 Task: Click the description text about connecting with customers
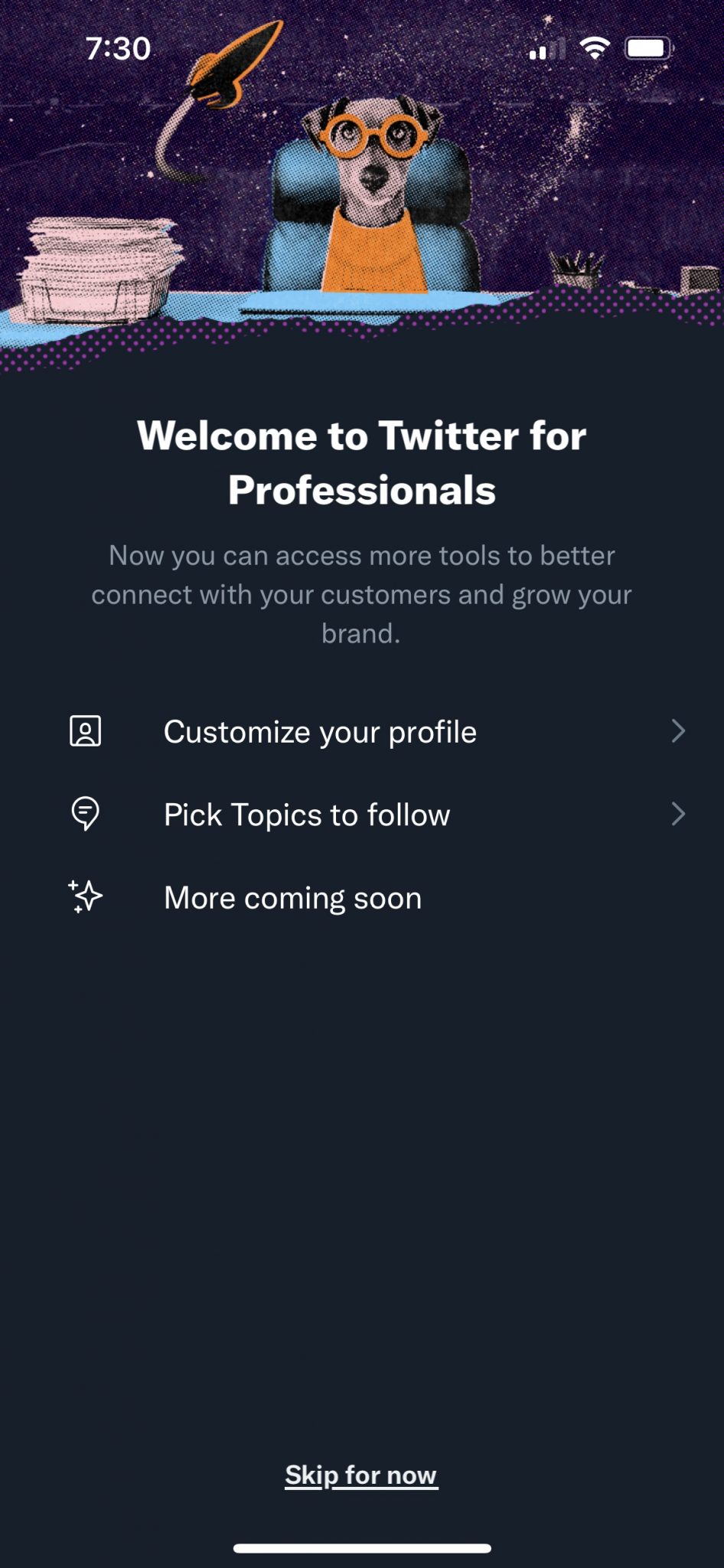pyautogui.click(x=362, y=594)
